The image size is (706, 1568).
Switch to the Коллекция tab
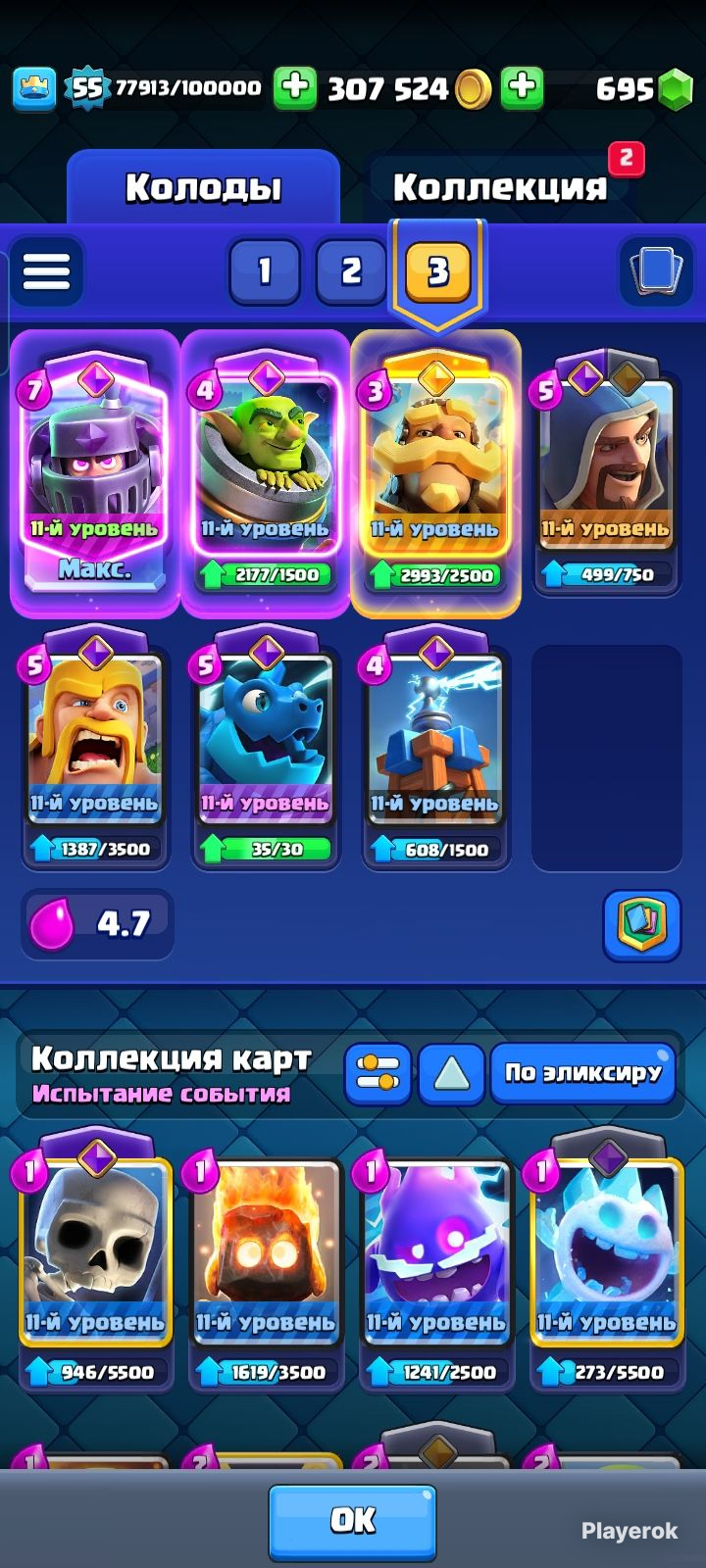[x=500, y=186]
